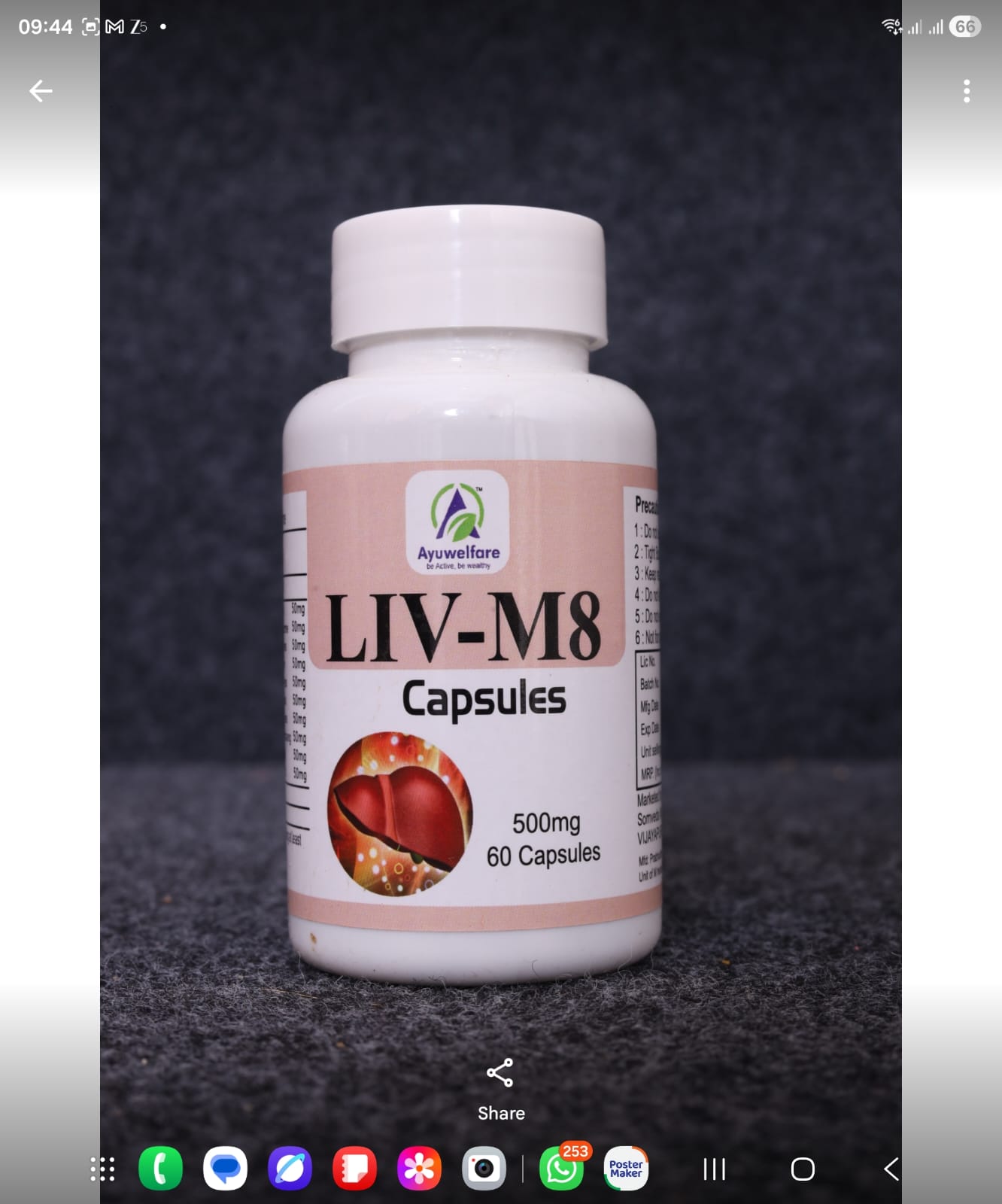The image size is (1002, 1204).
Task: Launch the Poster Maker app
Action: tap(627, 1168)
